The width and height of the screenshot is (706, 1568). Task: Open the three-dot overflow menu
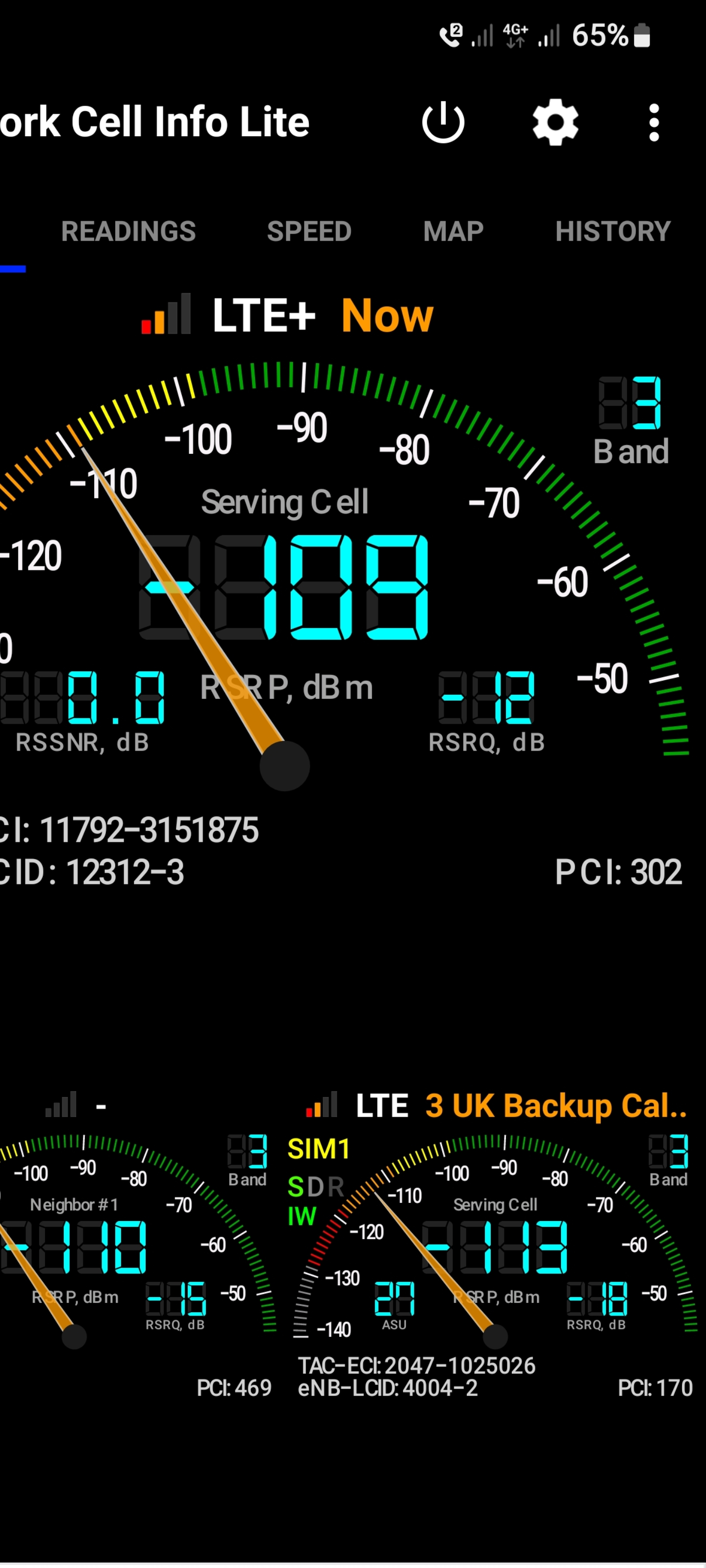654,122
